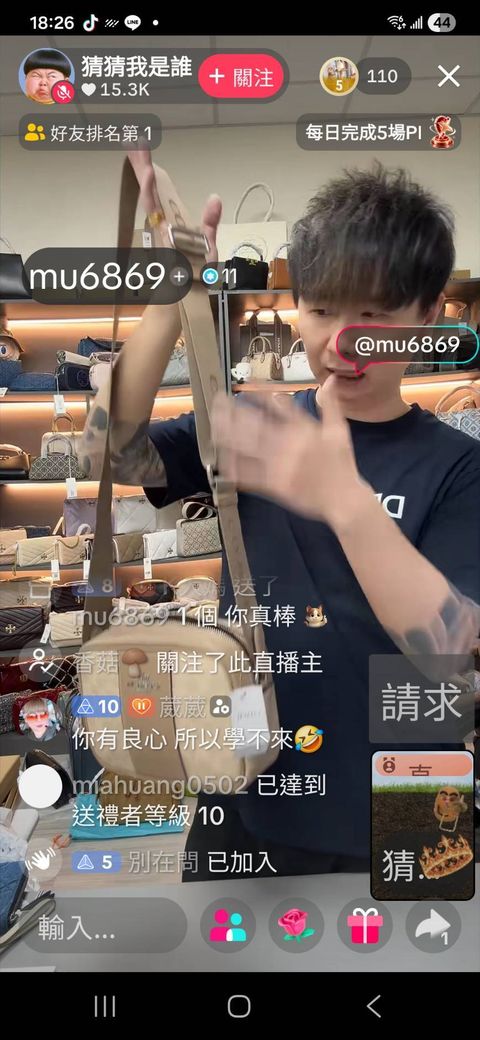Screen dimensions: 480x1040
Task: Tap the @mu6869 mention bubble
Action: (407, 346)
